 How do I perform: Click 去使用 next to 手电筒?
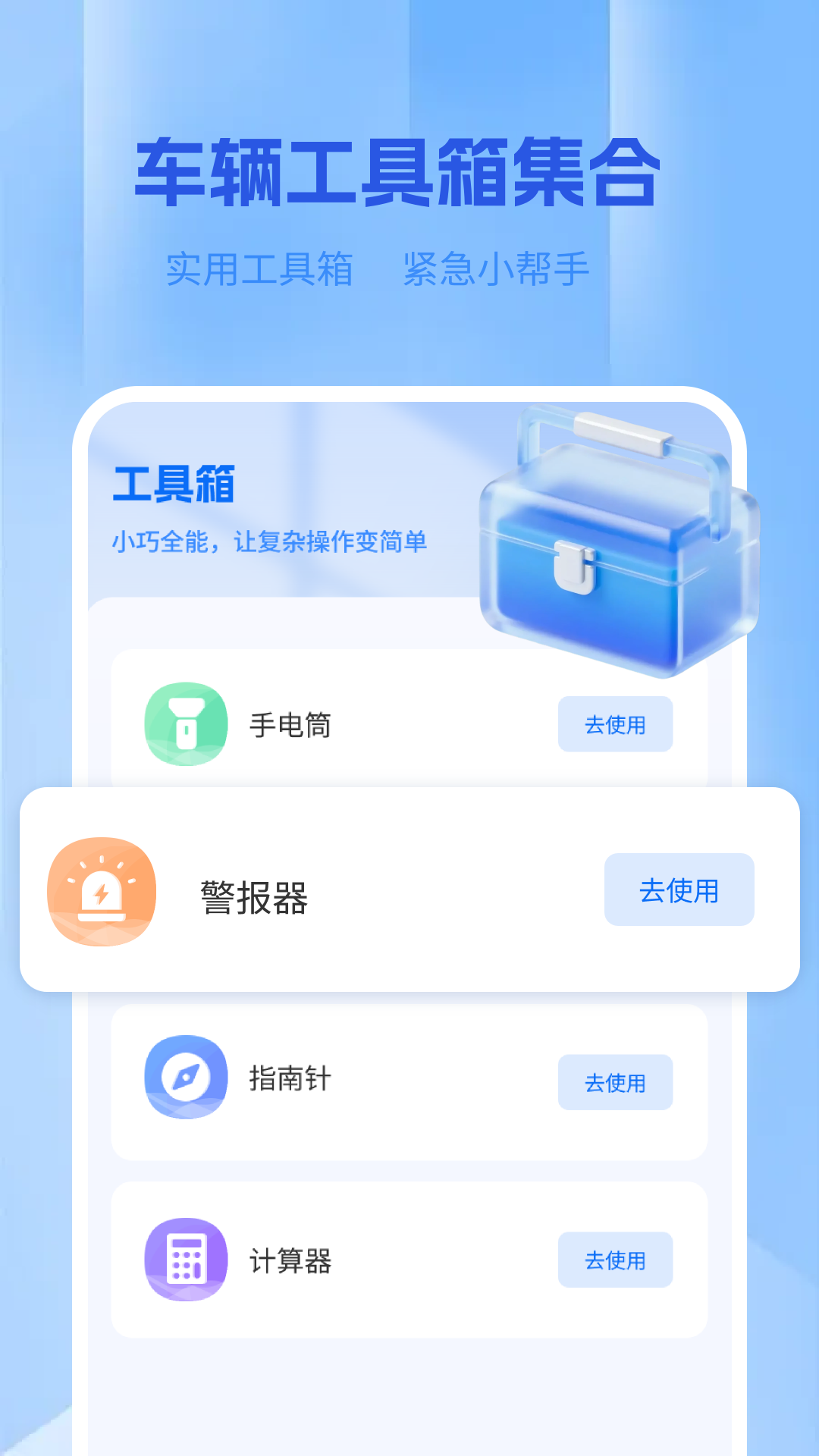pyautogui.click(x=615, y=724)
